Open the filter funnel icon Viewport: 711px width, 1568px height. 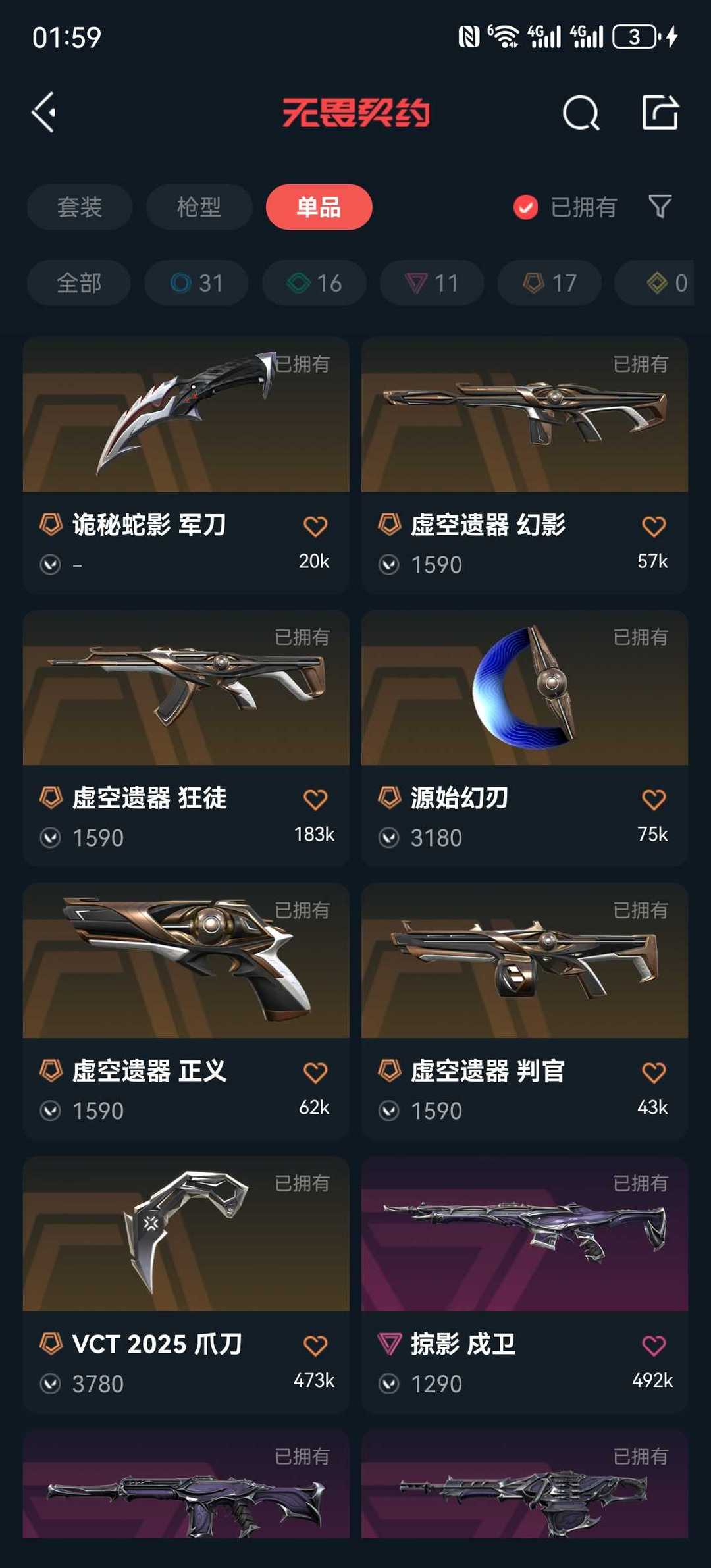(x=660, y=207)
